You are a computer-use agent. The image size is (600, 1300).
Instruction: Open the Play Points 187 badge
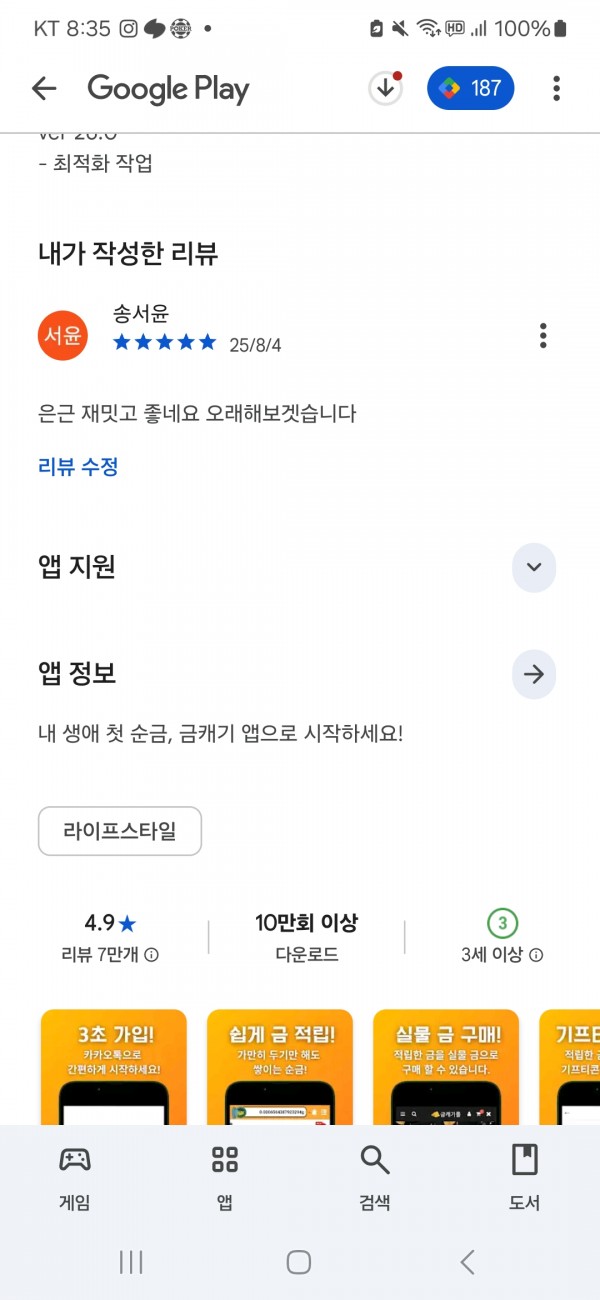pyautogui.click(x=471, y=89)
